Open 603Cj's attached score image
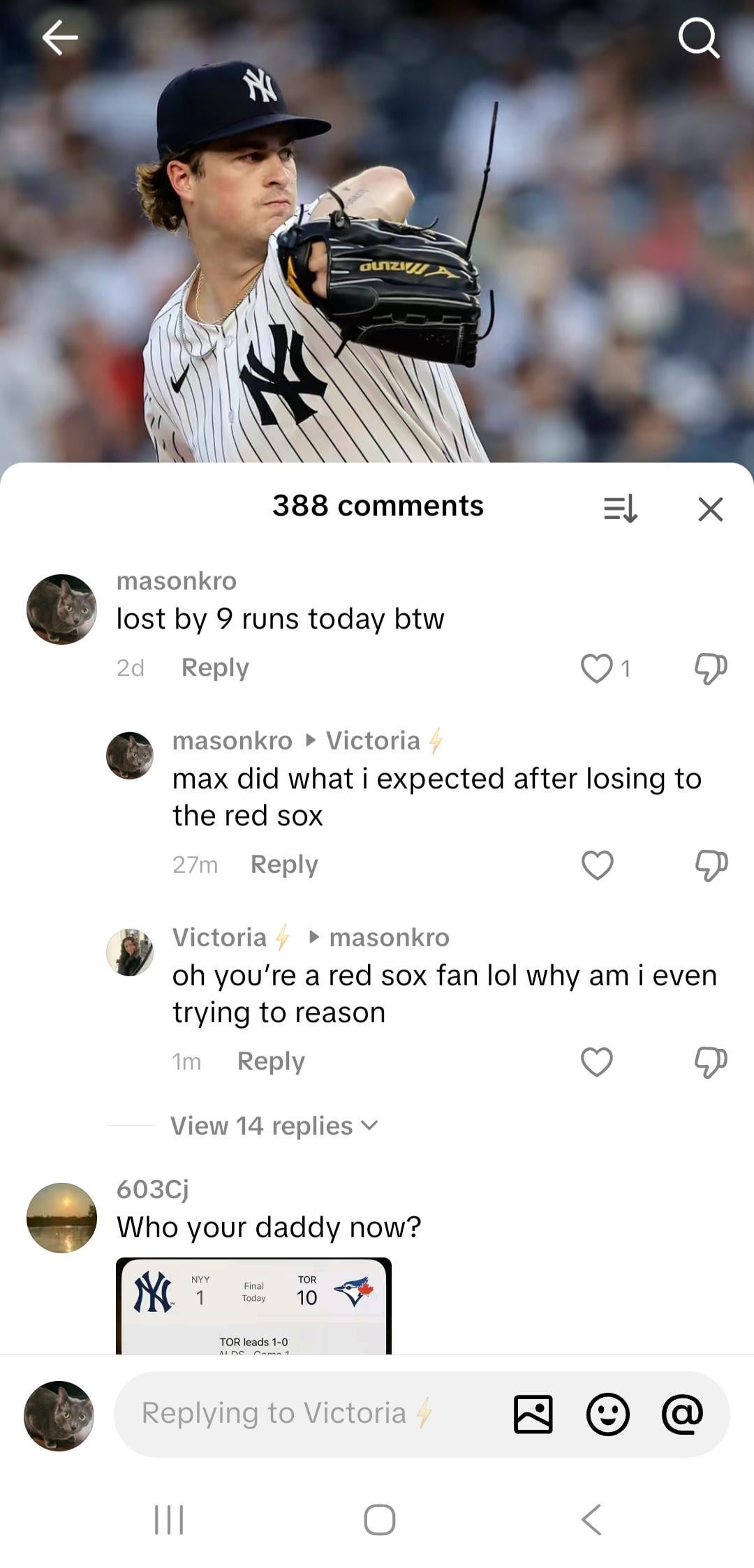754x1568 pixels. click(x=253, y=1306)
